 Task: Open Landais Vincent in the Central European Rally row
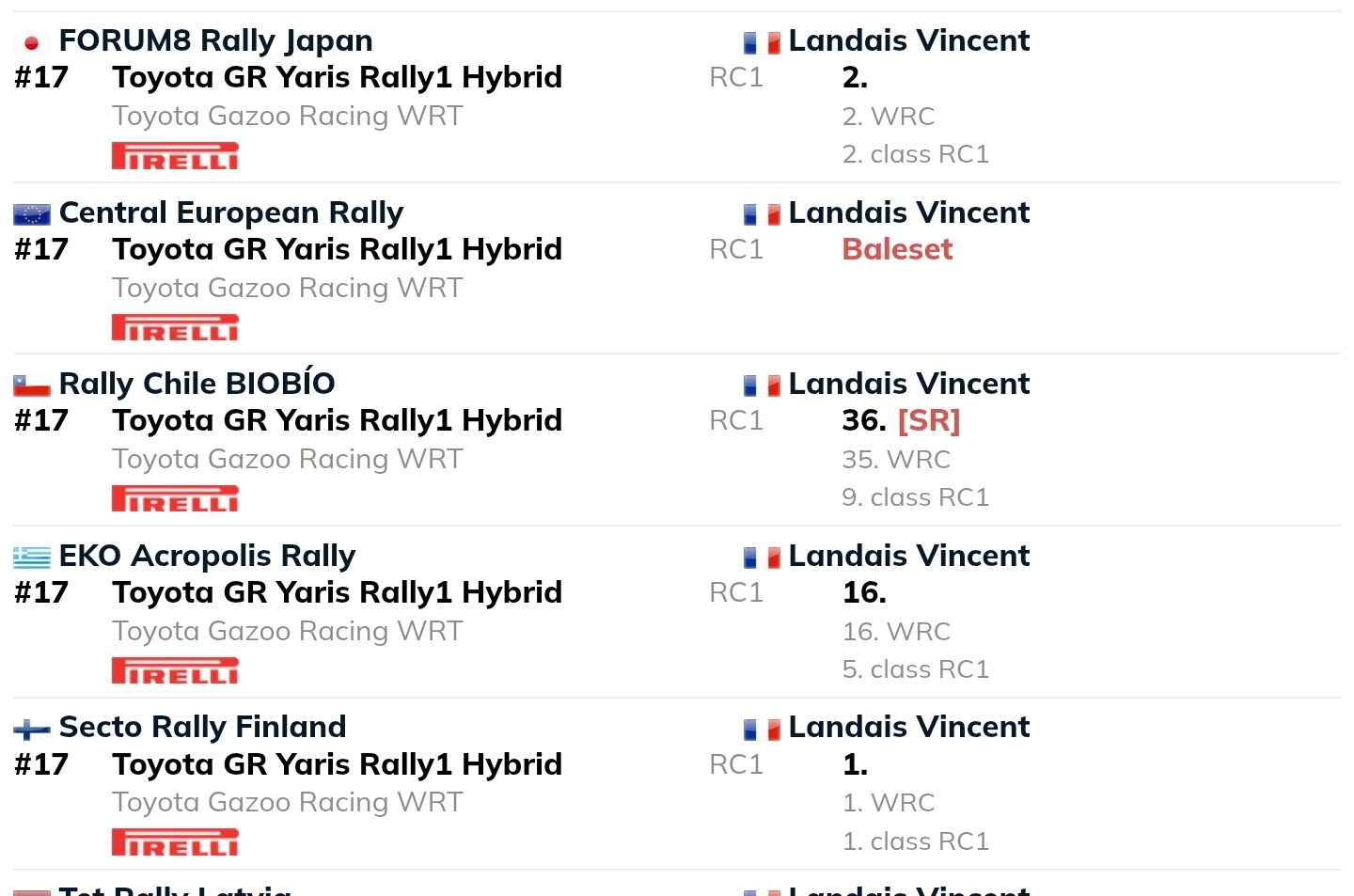click(908, 212)
